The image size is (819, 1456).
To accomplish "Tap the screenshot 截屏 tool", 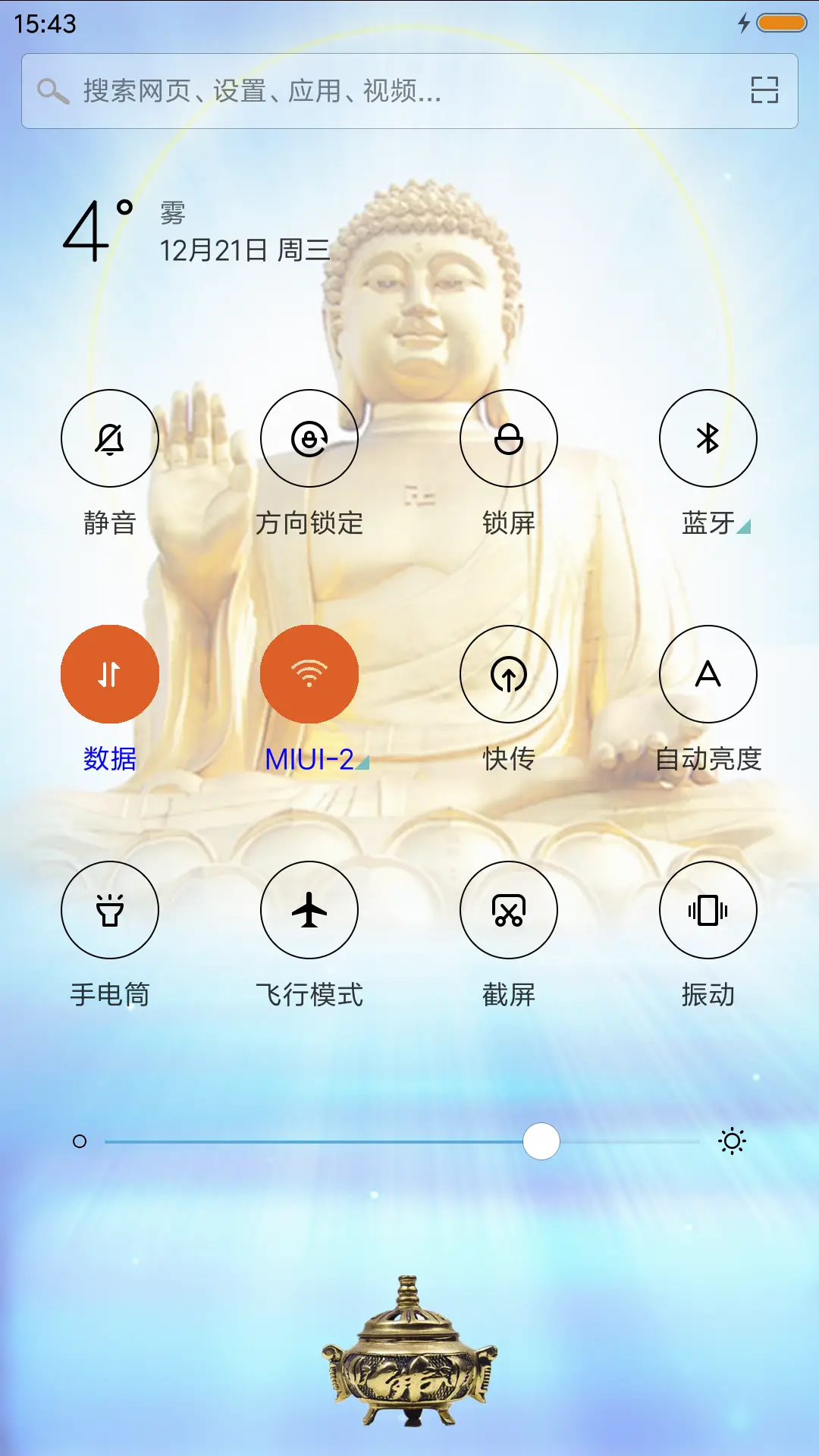I will [509, 909].
